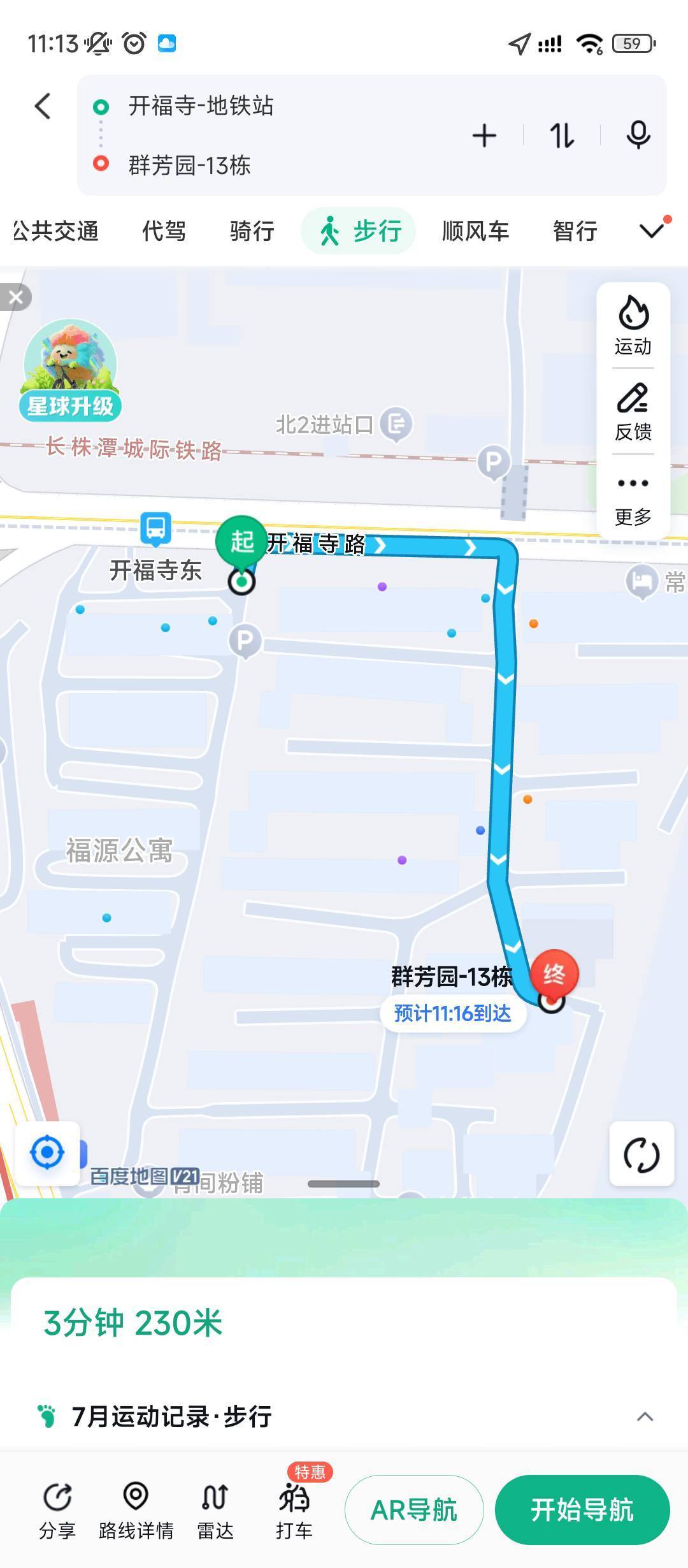Select the 骑行 travel mode
The width and height of the screenshot is (688, 1568).
click(252, 231)
